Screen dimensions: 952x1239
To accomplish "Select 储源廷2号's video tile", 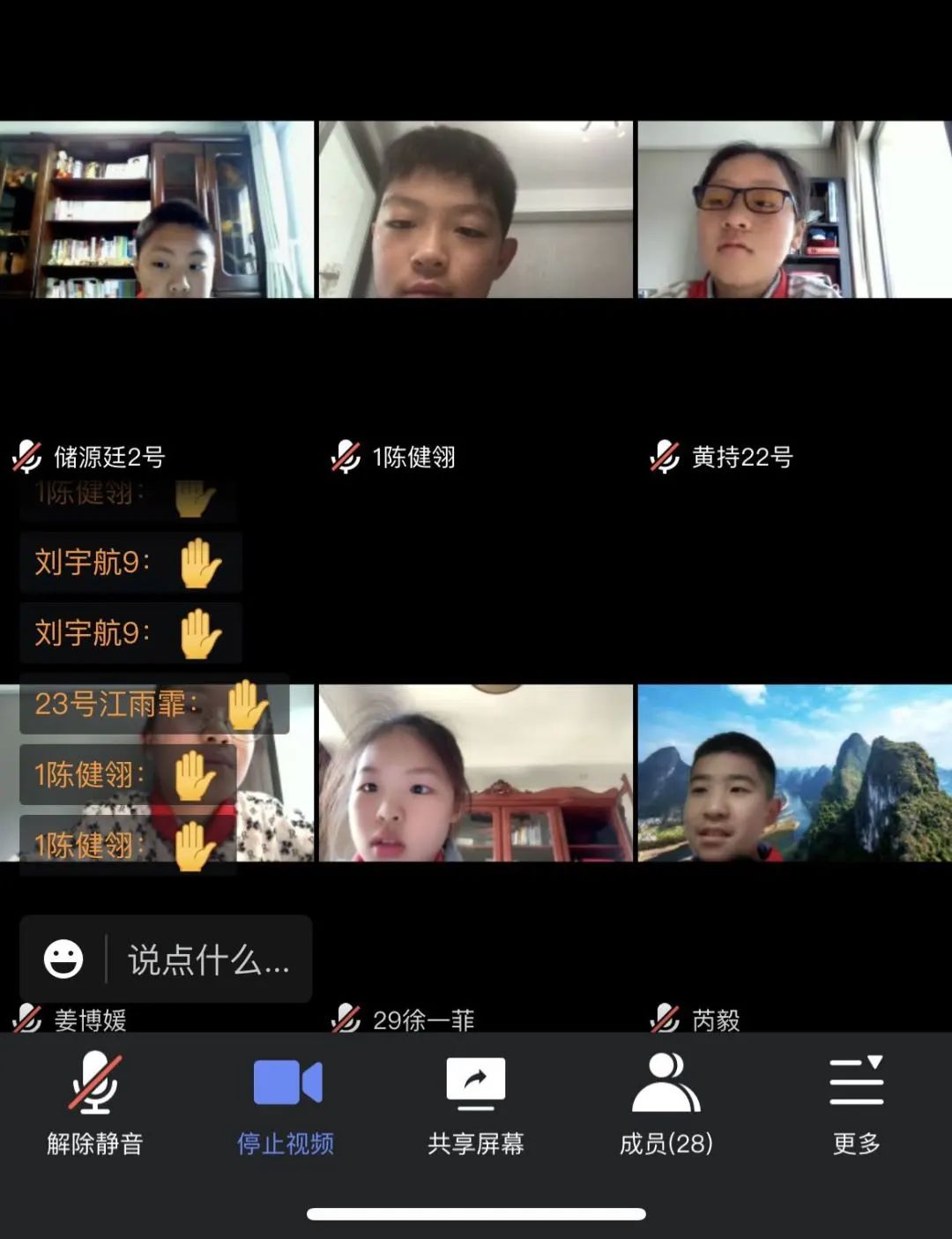I will point(157,210).
